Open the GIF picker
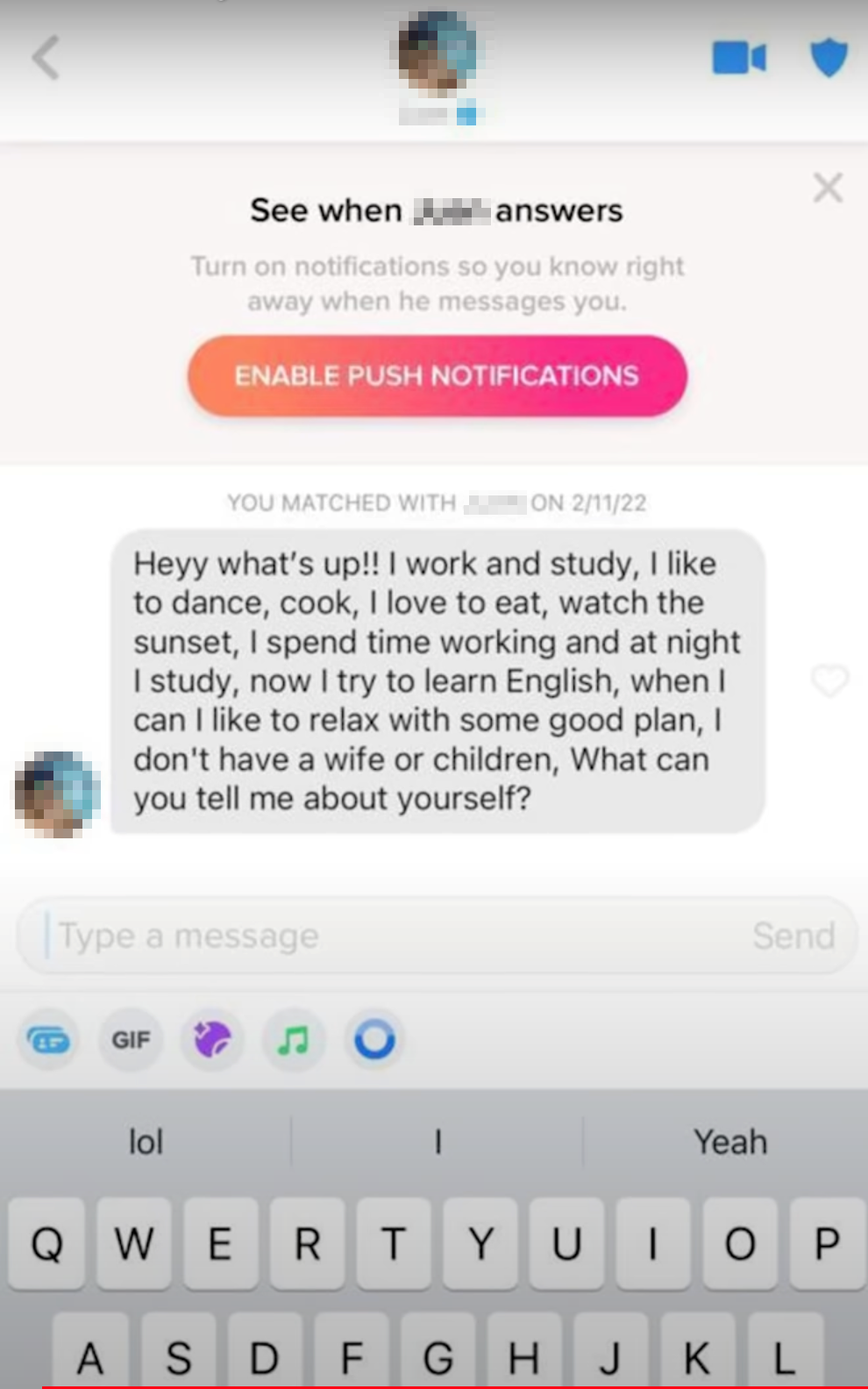Image resolution: width=868 pixels, height=1389 pixels. click(x=131, y=1040)
